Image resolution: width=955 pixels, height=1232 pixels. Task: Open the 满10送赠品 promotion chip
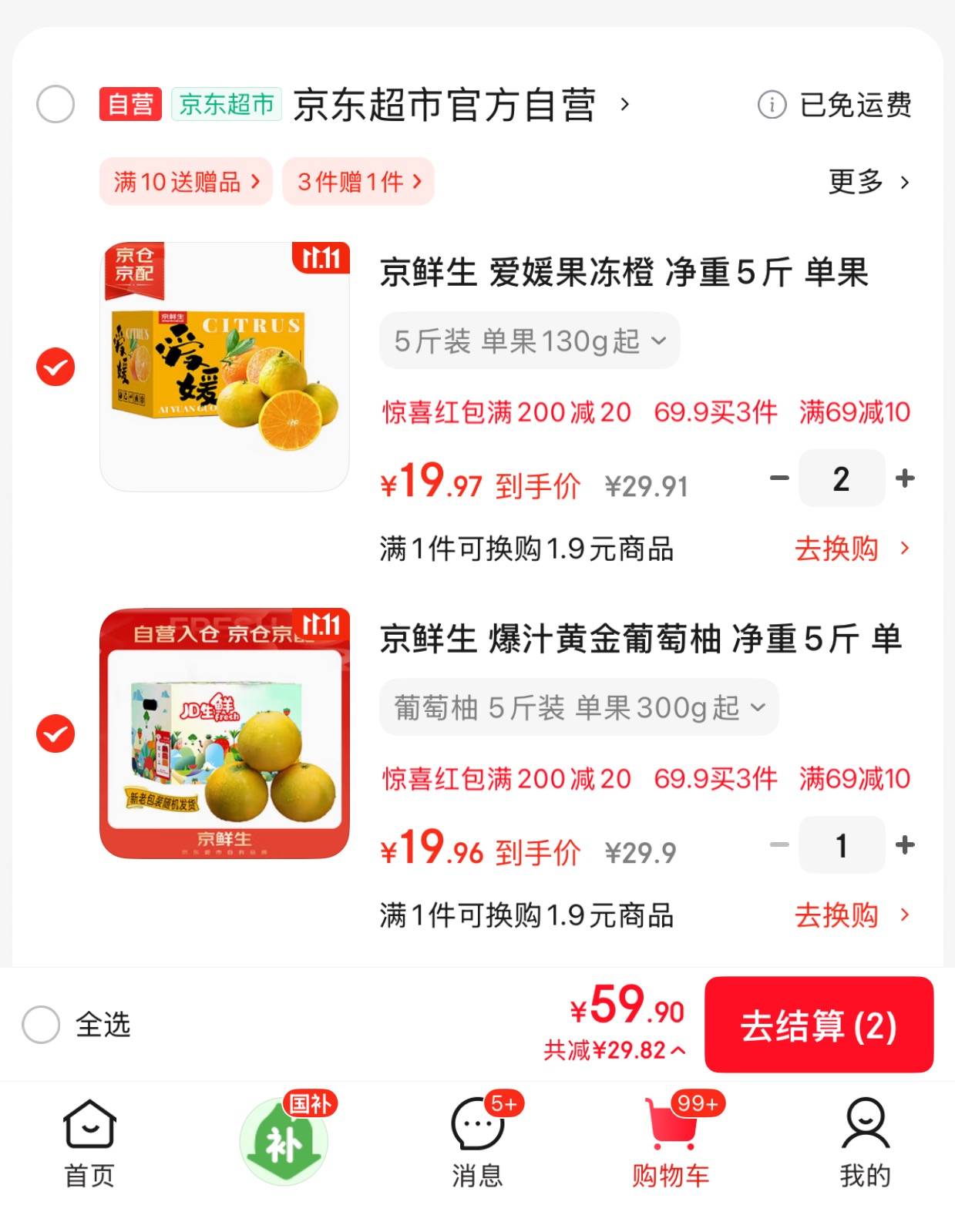click(186, 182)
